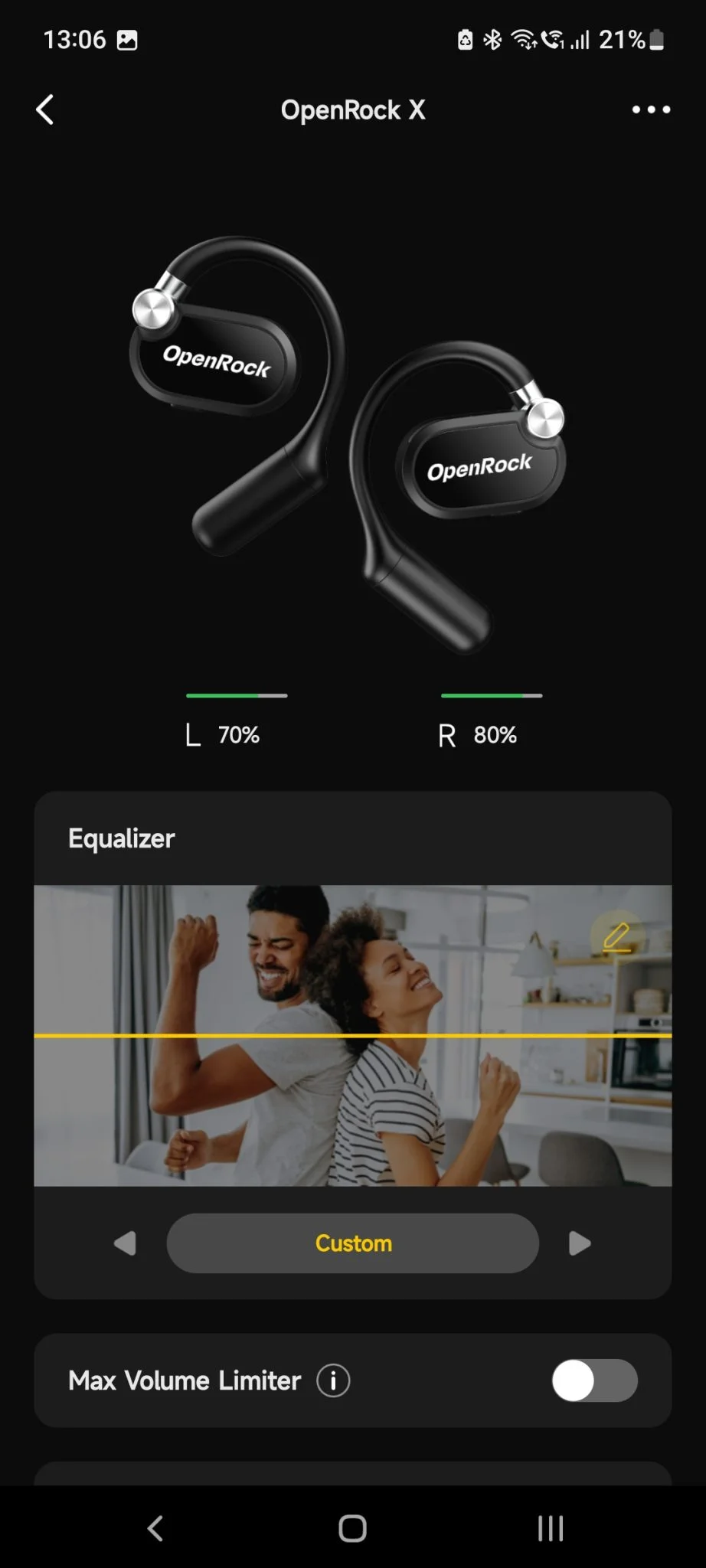The image size is (706, 1568).
Task: Switch to the next equalizer preset
Action: (580, 1243)
